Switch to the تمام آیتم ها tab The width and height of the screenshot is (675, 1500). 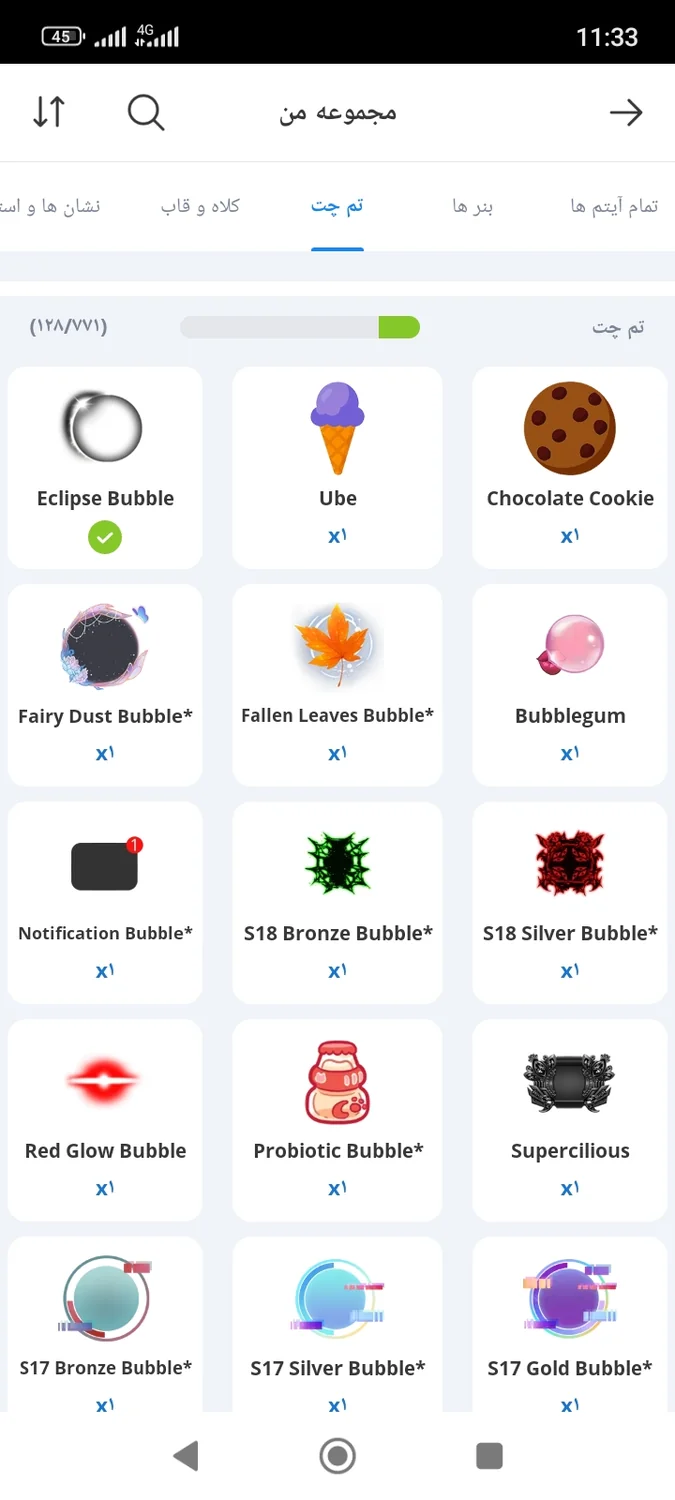click(x=614, y=206)
